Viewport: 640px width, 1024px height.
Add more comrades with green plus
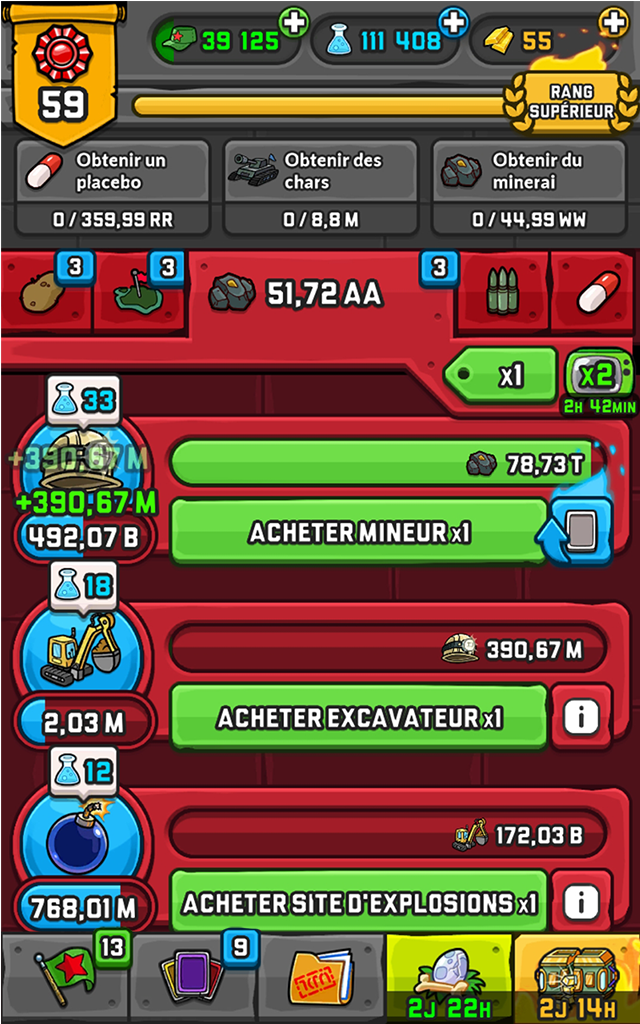tap(294, 24)
